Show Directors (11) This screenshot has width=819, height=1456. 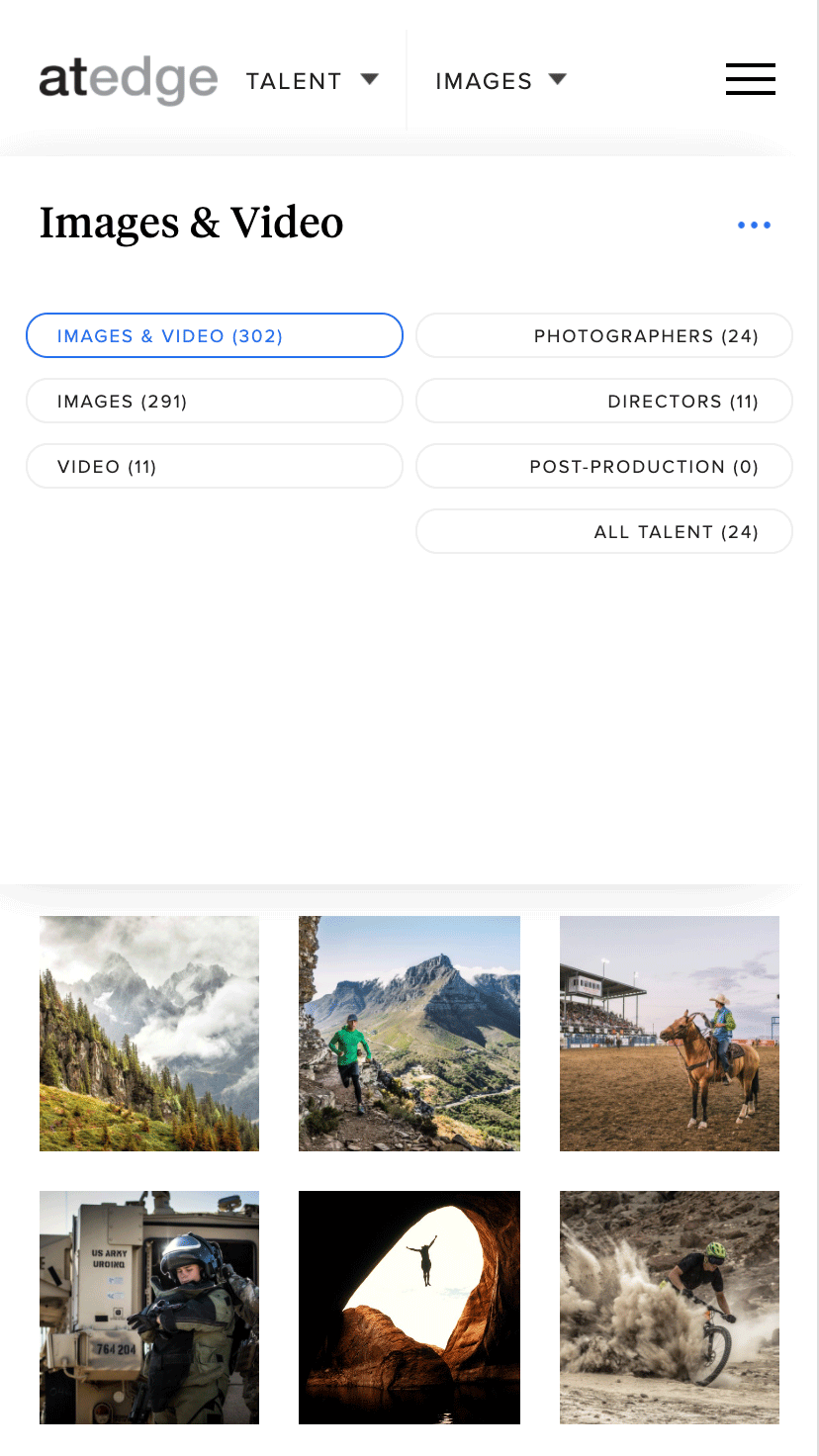coord(603,401)
